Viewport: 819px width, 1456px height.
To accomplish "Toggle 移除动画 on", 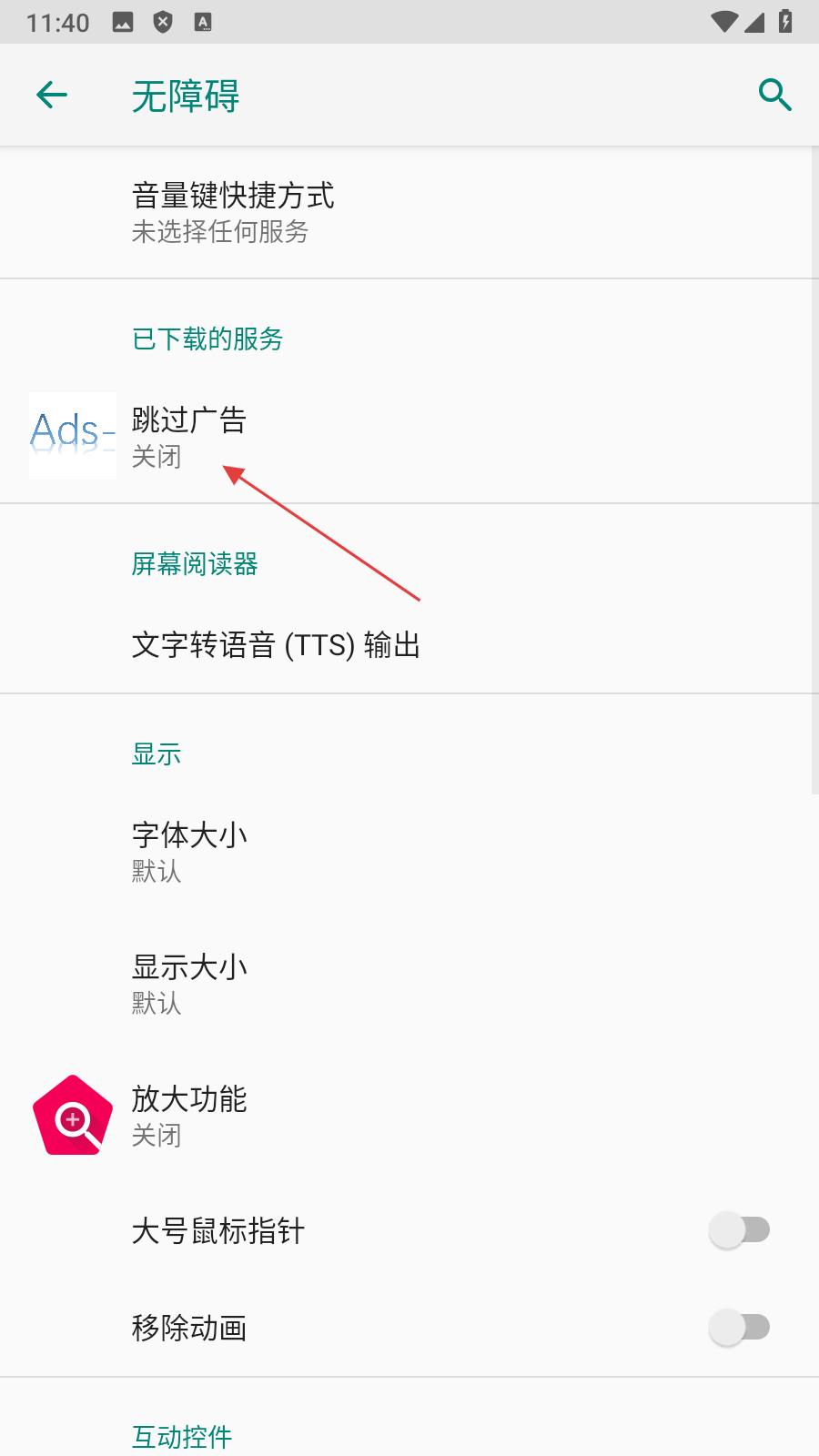I will 739,1328.
